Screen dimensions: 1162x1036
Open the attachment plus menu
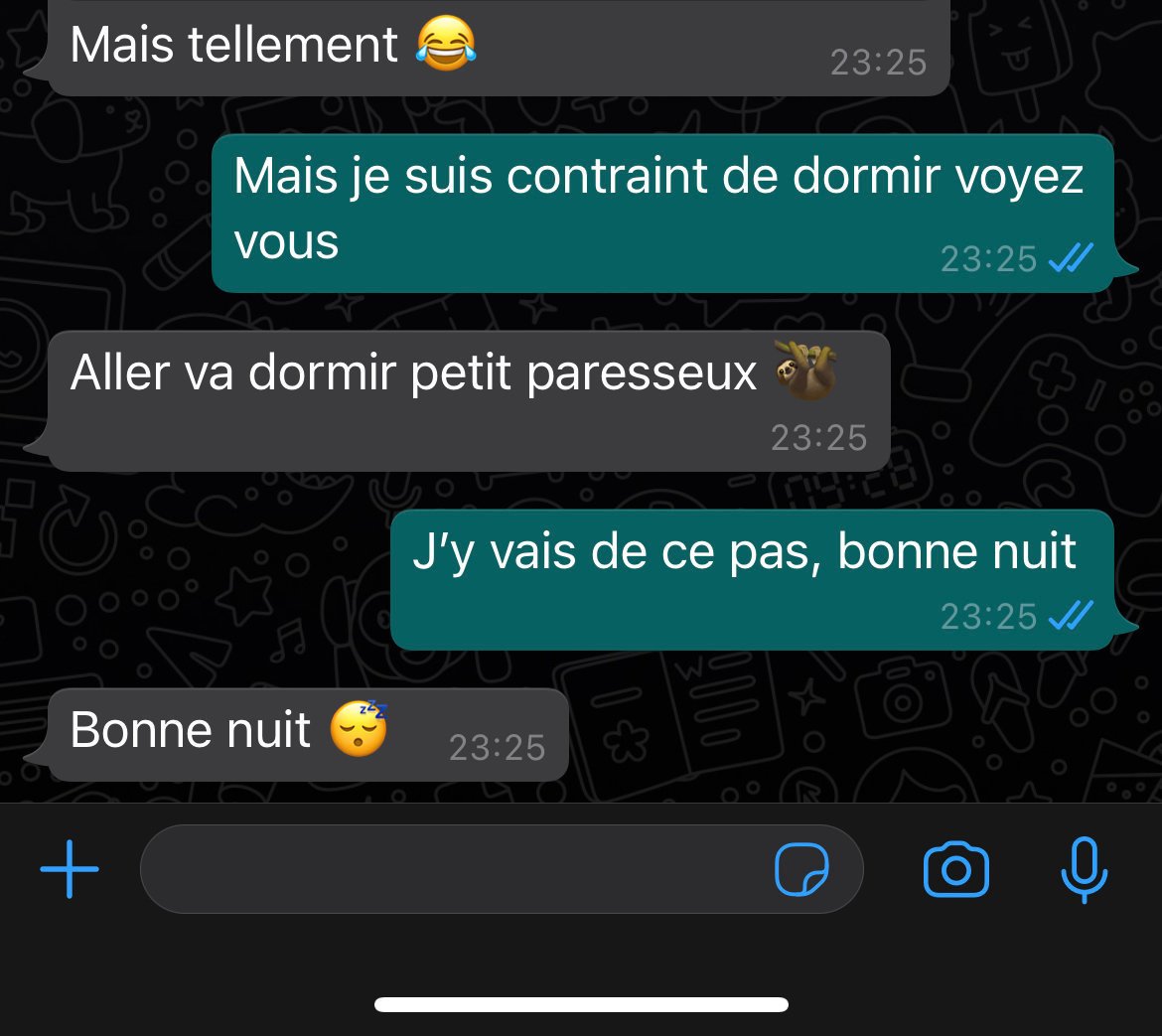click(70, 869)
